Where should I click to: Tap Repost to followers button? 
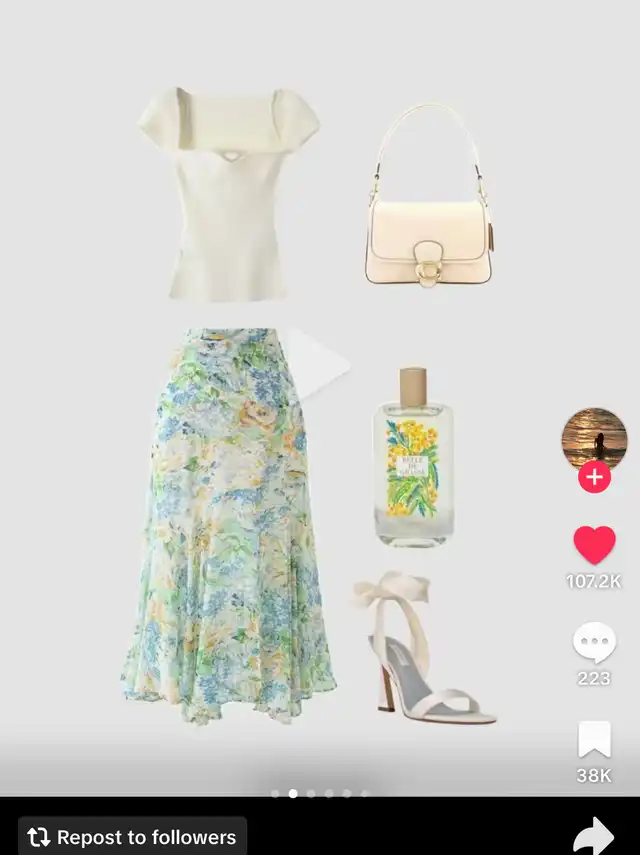tap(132, 837)
